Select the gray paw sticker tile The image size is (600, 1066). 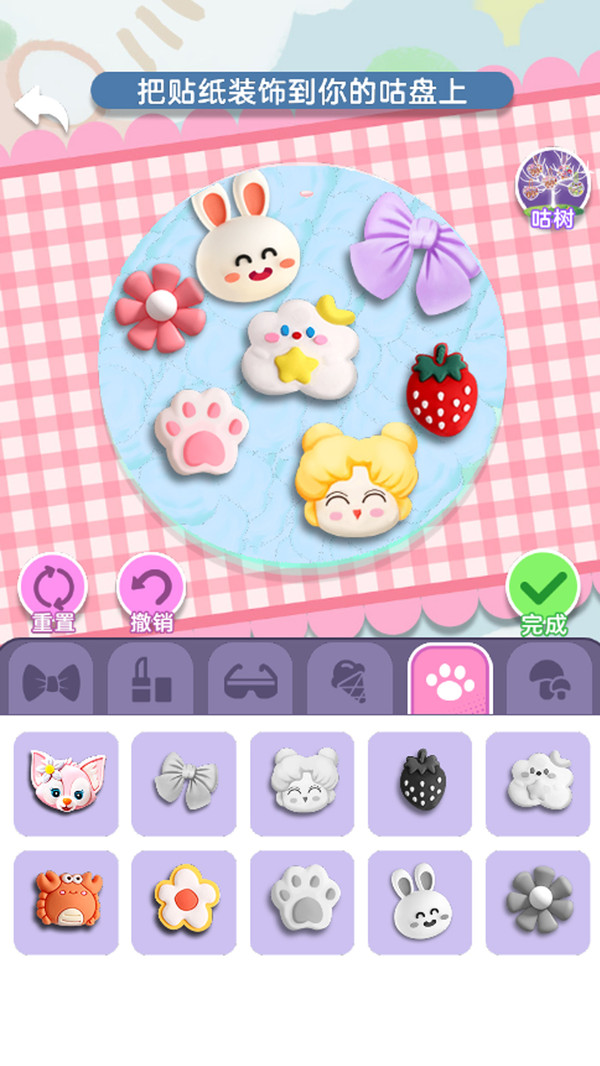[x=302, y=901]
